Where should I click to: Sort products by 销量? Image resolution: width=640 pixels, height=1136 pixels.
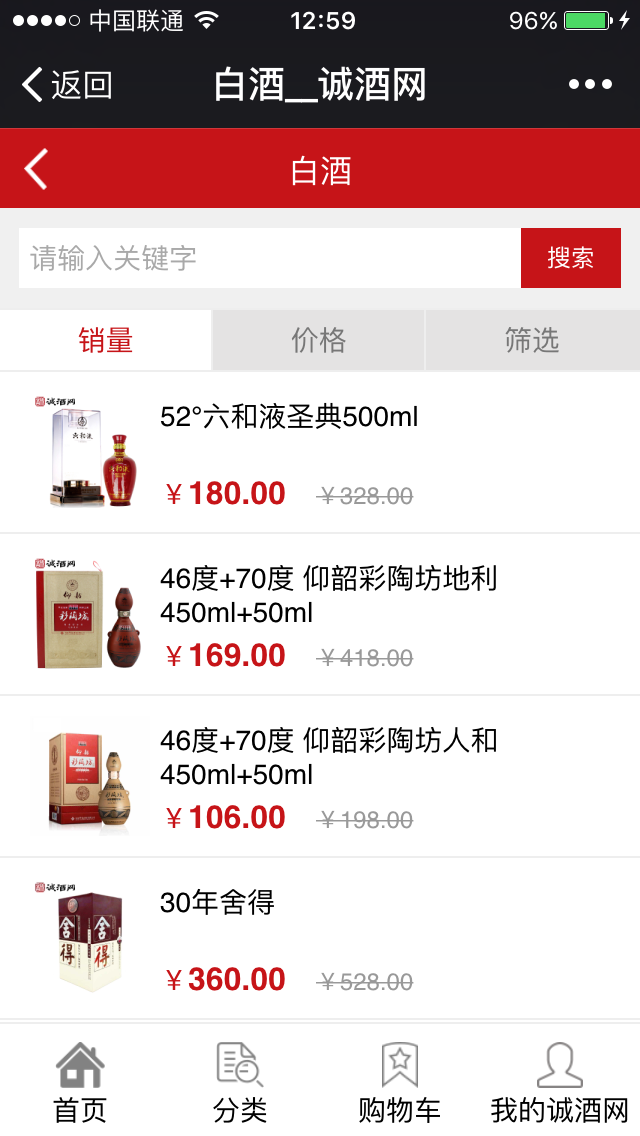point(106,341)
